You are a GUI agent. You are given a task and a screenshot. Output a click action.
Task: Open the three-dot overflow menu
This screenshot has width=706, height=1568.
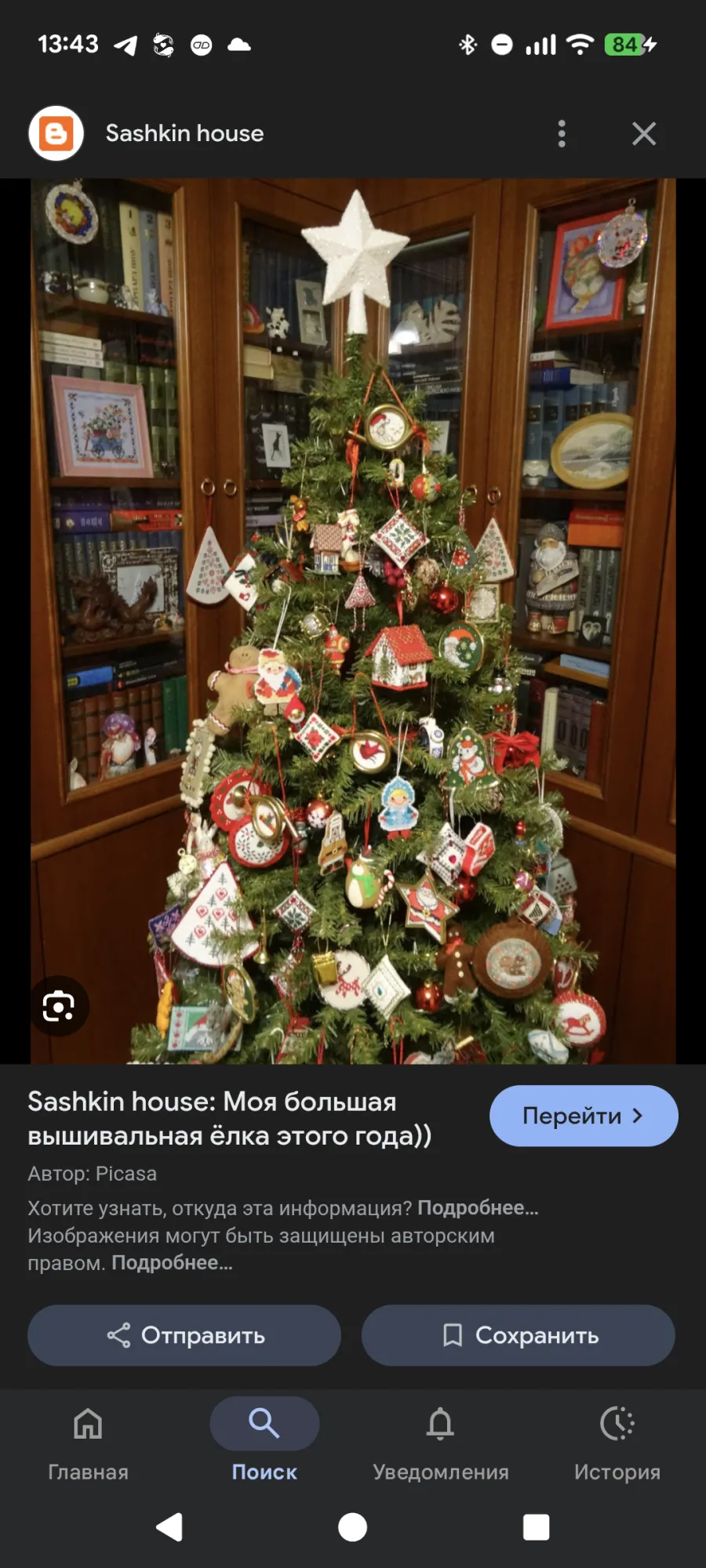[562, 134]
